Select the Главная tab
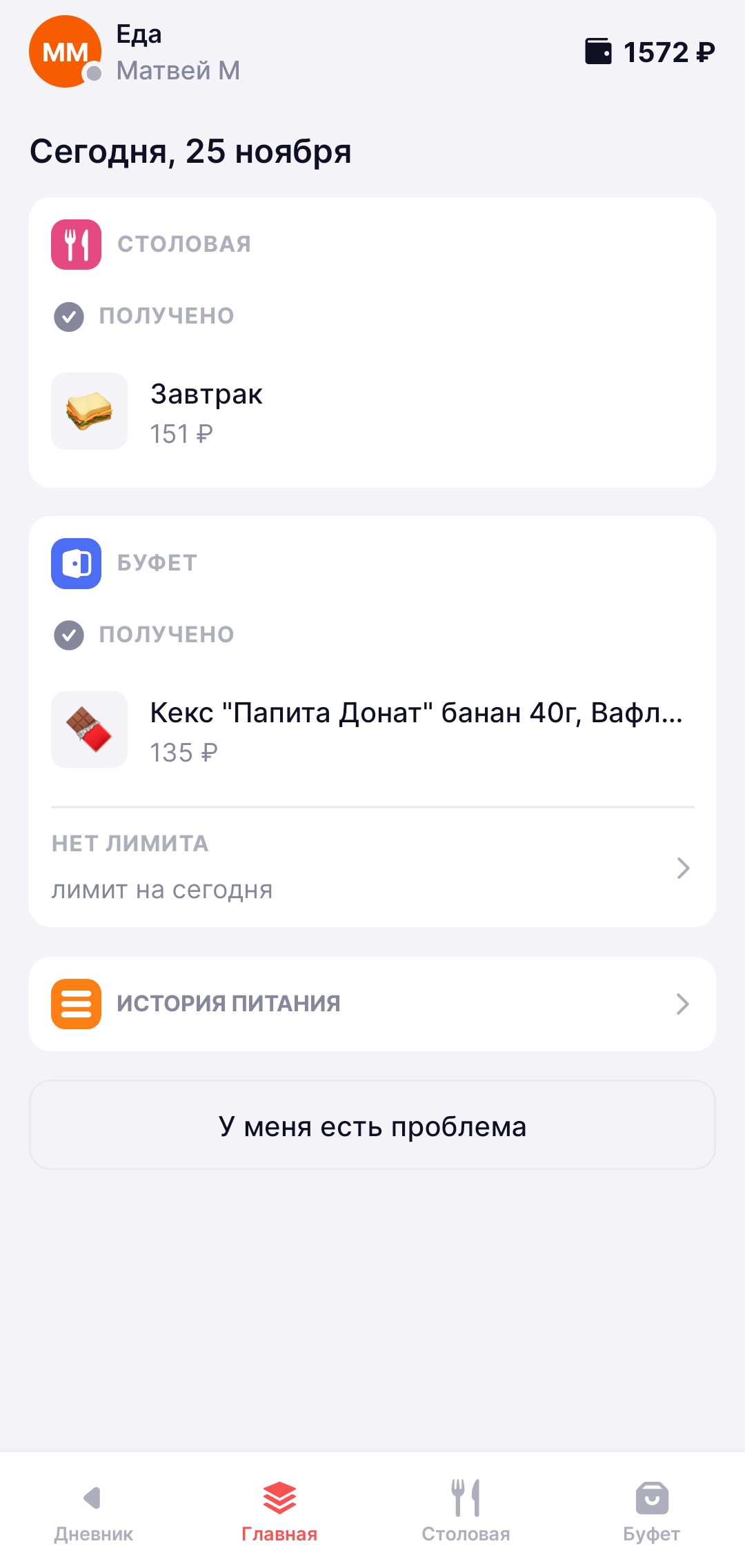 [x=279, y=1511]
